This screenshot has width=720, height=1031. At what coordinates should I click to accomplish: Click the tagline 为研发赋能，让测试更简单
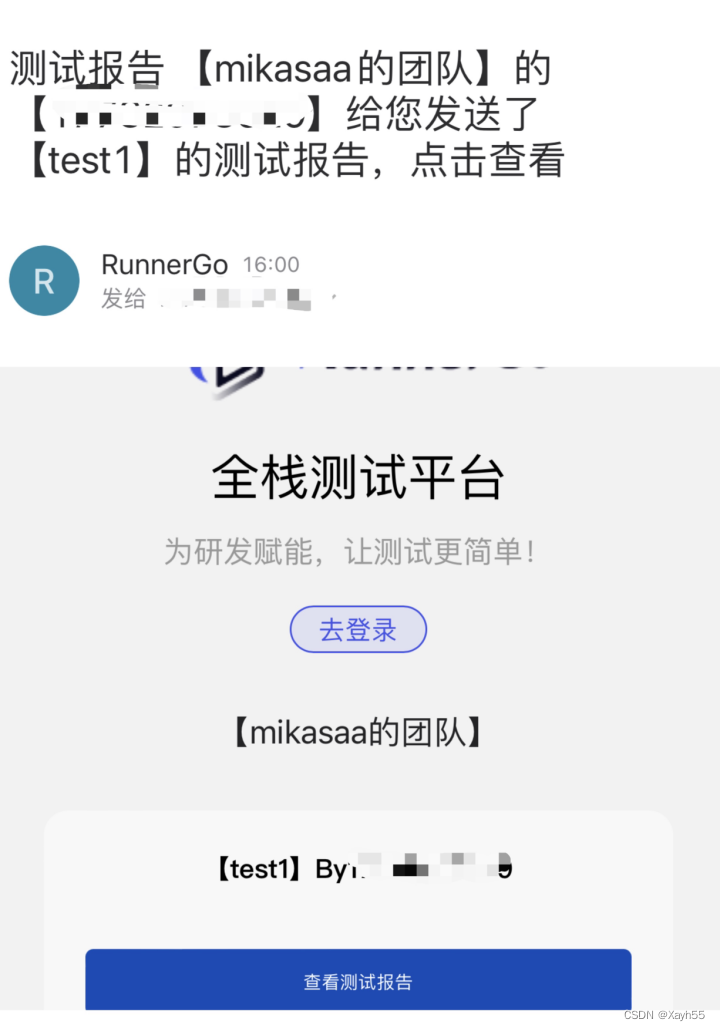click(358, 550)
